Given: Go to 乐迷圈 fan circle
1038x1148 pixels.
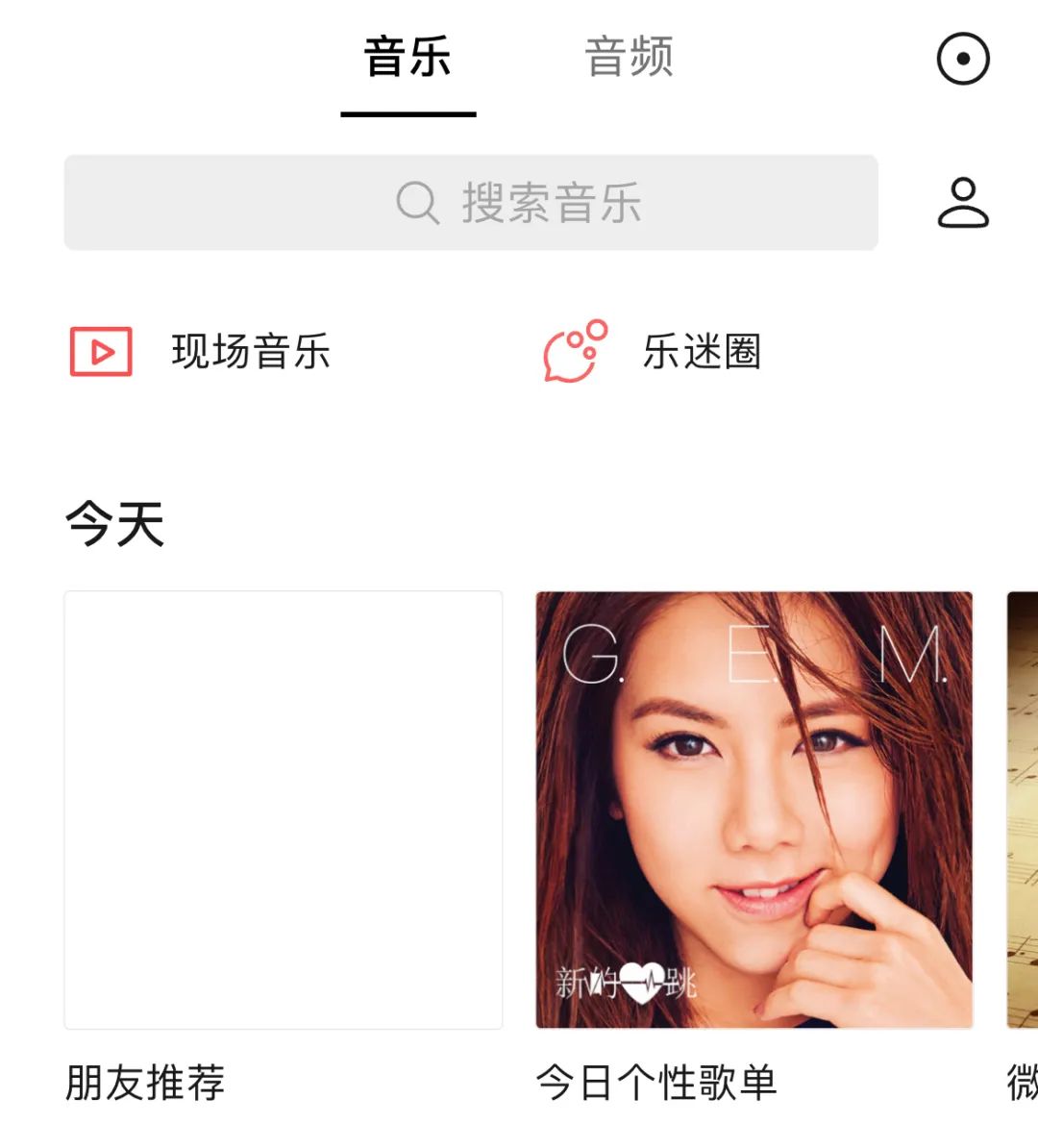Looking at the screenshot, I should (654, 351).
